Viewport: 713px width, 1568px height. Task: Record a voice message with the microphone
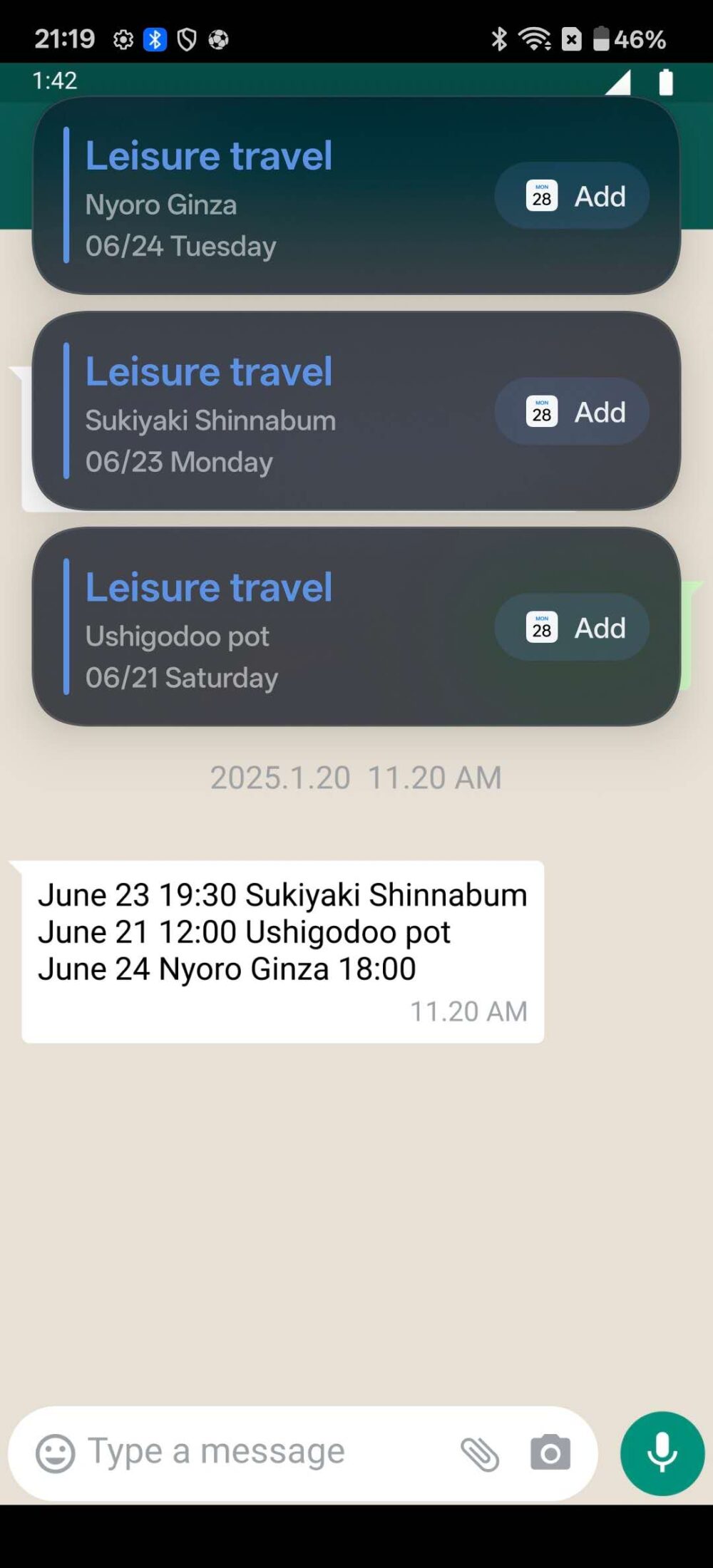(662, 1453)
